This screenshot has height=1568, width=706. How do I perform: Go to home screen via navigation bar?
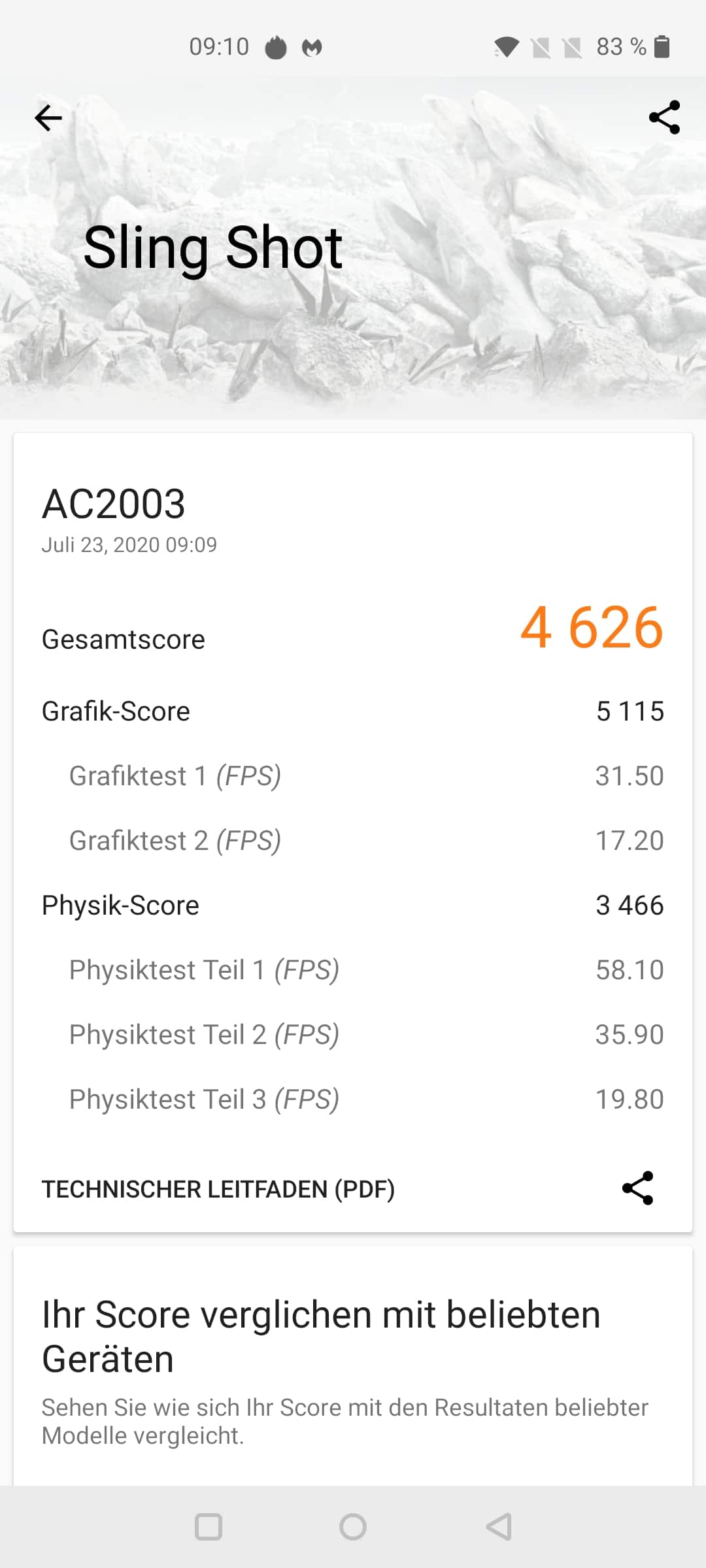[353, 1527]
